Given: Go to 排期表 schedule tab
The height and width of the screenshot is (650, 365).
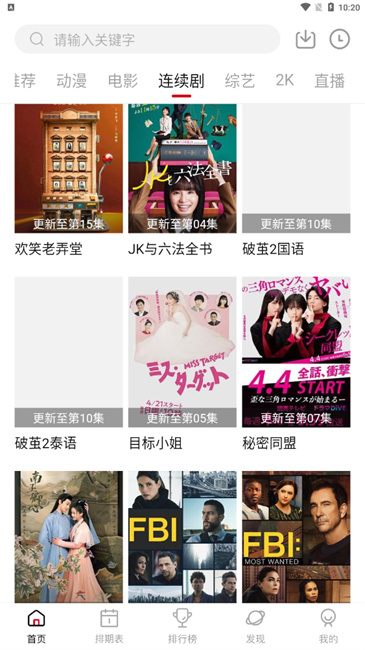Looking at the screenshot, I should click(109, 626).
